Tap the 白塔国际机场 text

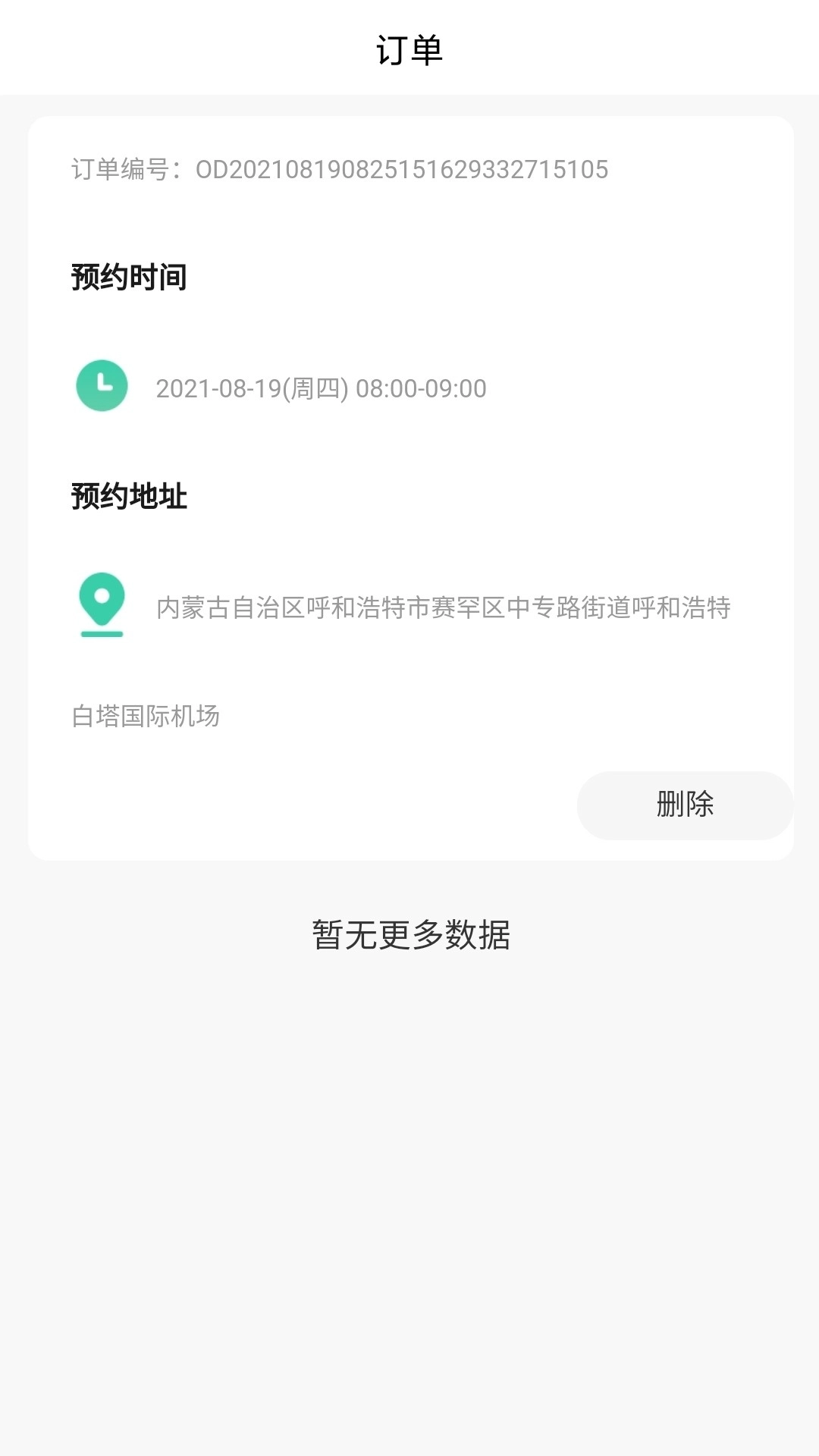pos(144,716)
